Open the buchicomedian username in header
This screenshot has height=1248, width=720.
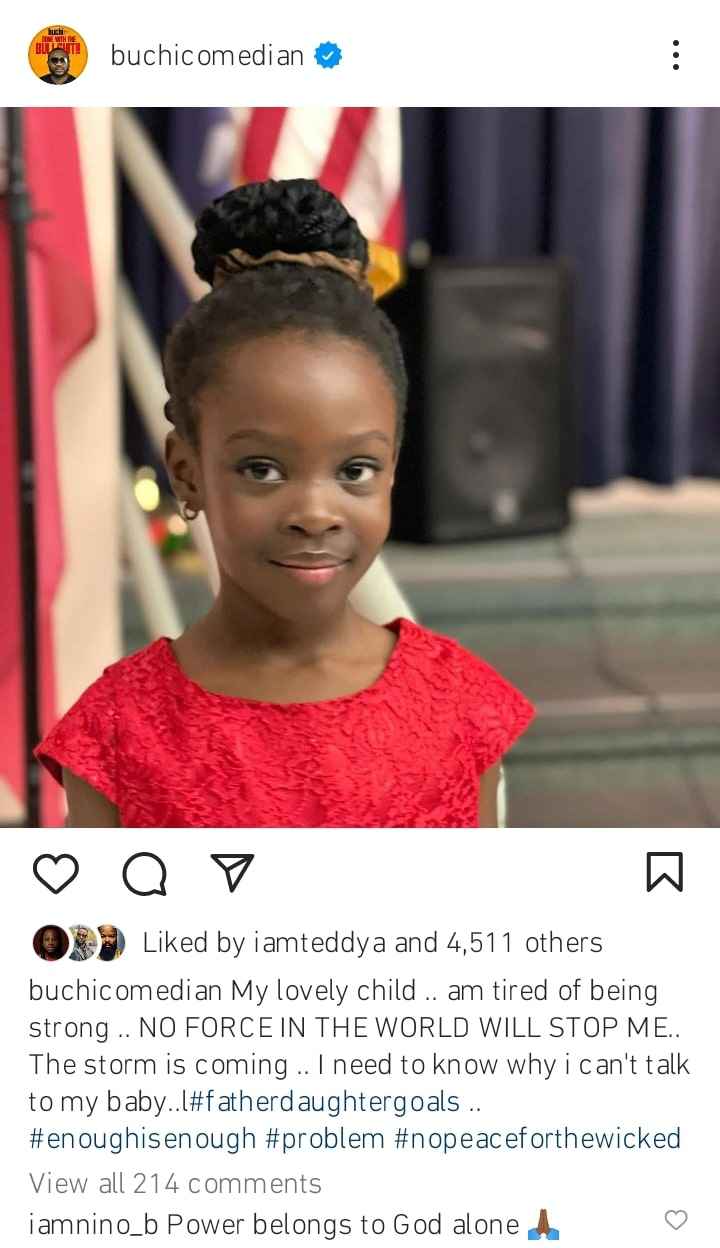tap(207, 56)
